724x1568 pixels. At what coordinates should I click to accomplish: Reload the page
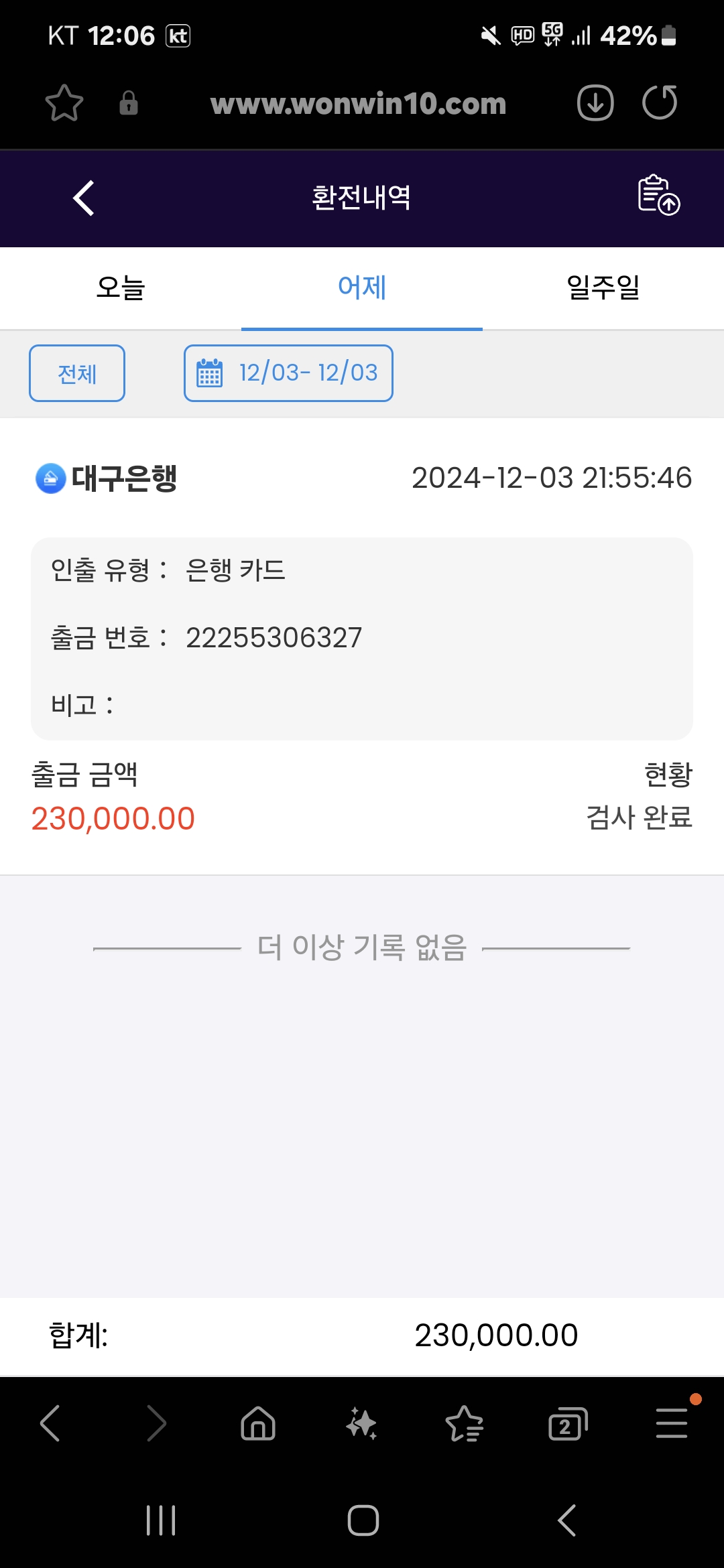pos(660,103)
